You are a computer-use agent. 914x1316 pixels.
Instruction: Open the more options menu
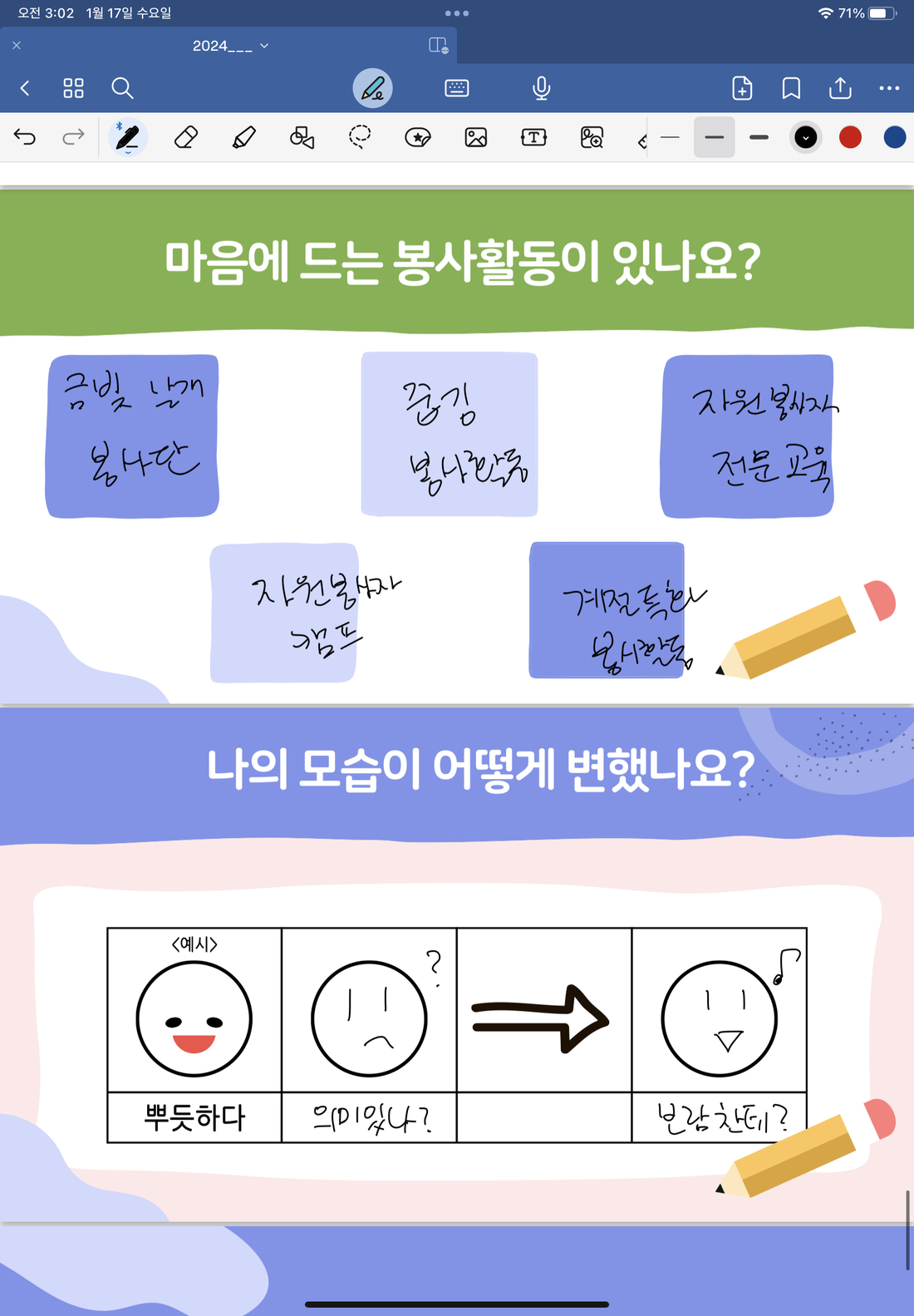click(889, 88)
